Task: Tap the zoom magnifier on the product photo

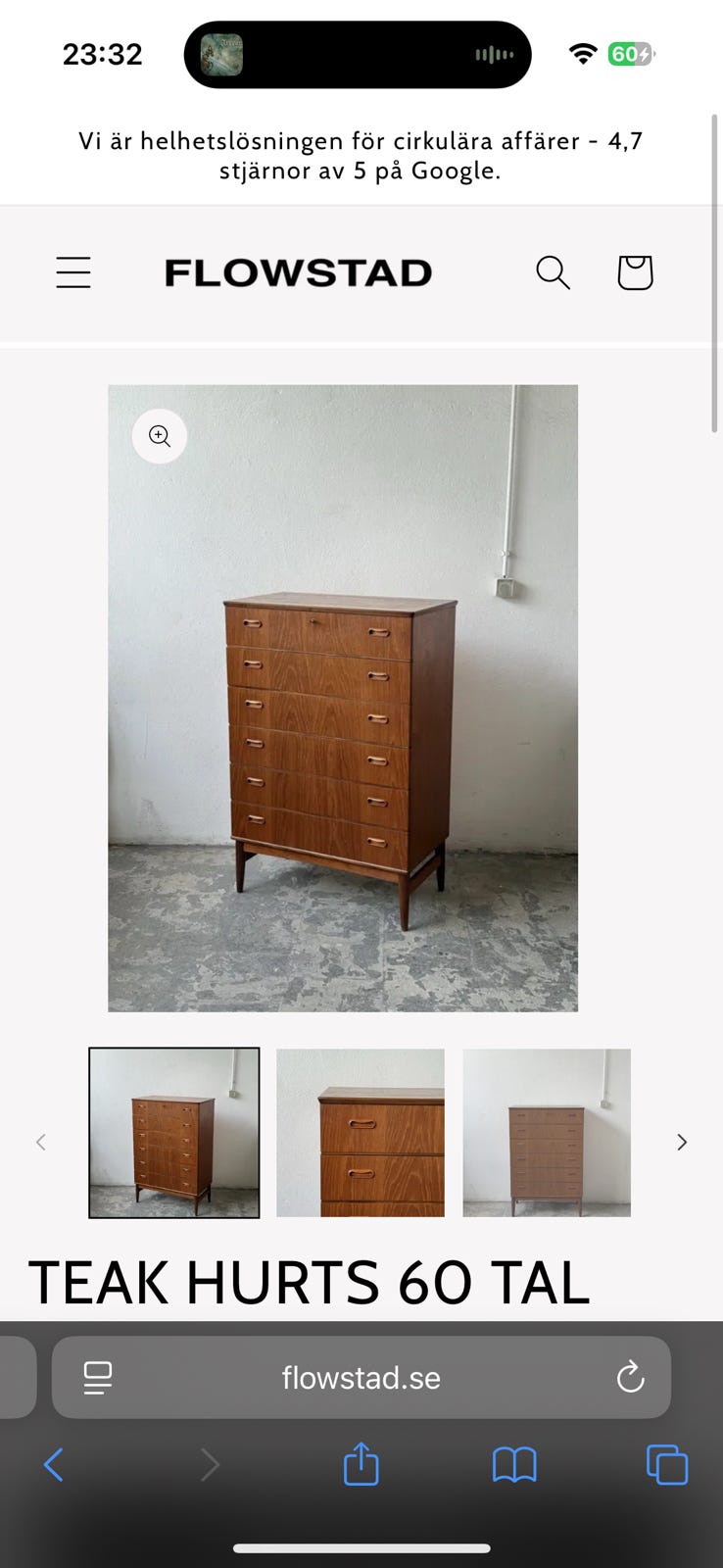Action: pos(159,436)
